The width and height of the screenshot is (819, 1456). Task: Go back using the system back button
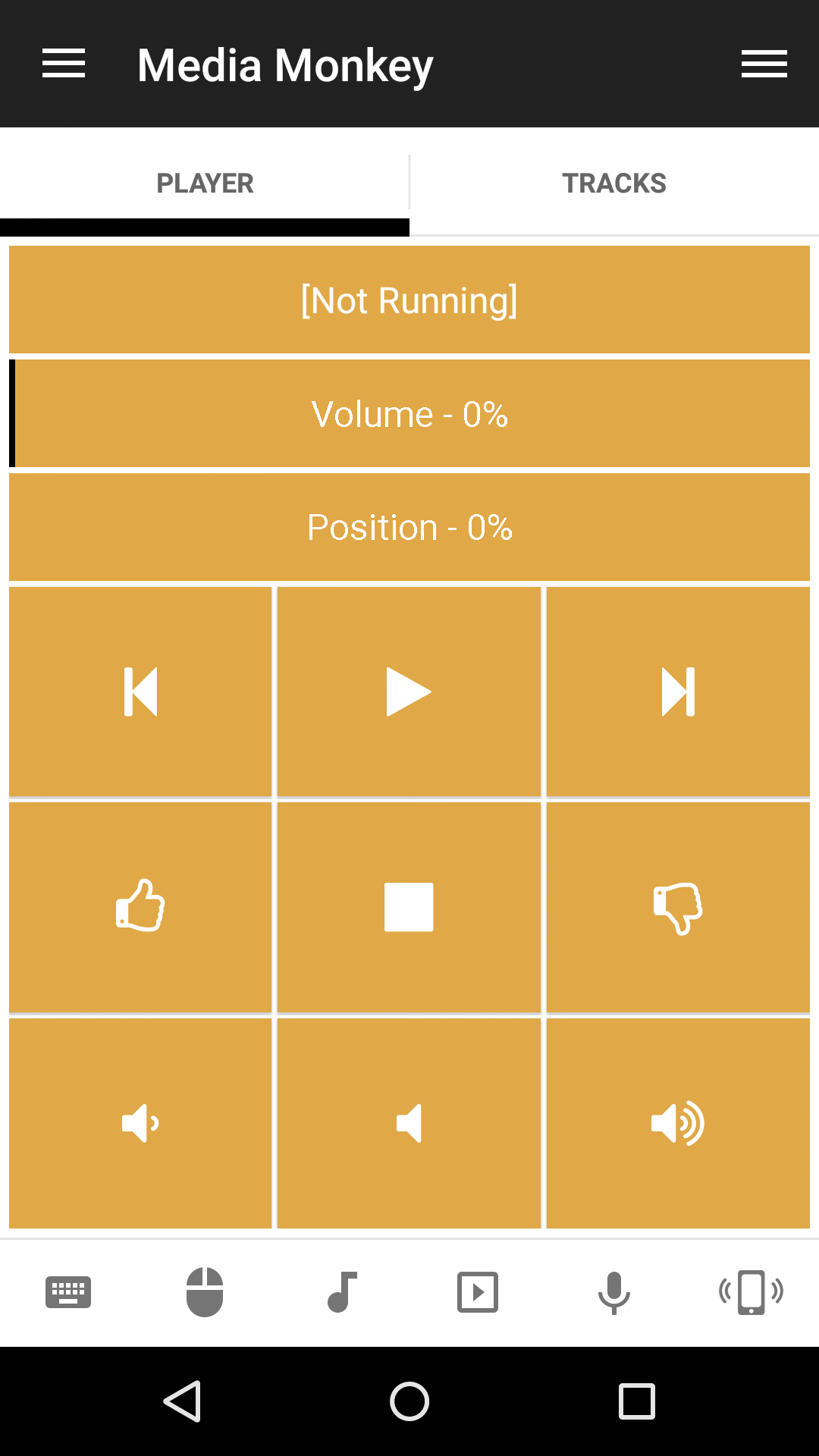pyautogui.click(x=182, y=1401)
